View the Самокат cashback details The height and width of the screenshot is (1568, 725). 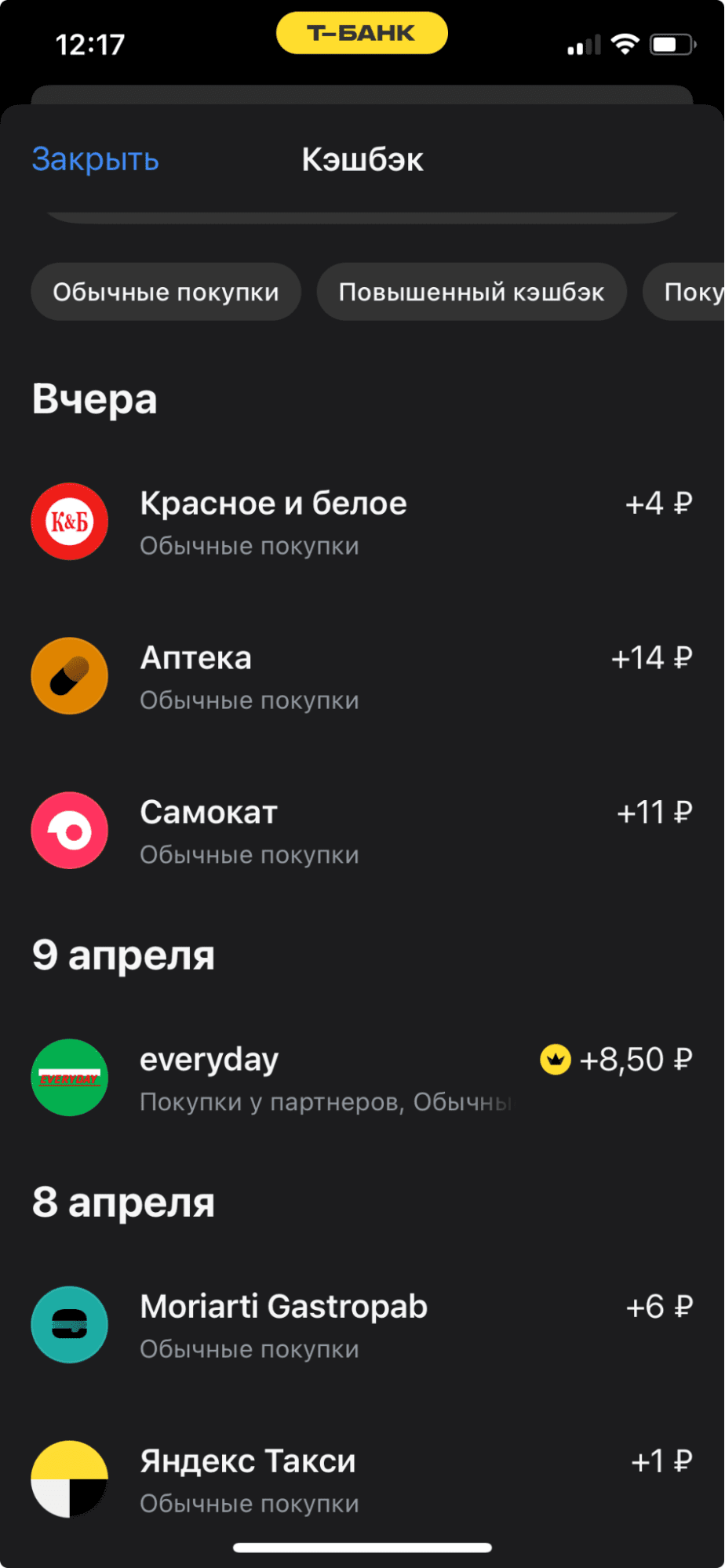coord(361,831)
